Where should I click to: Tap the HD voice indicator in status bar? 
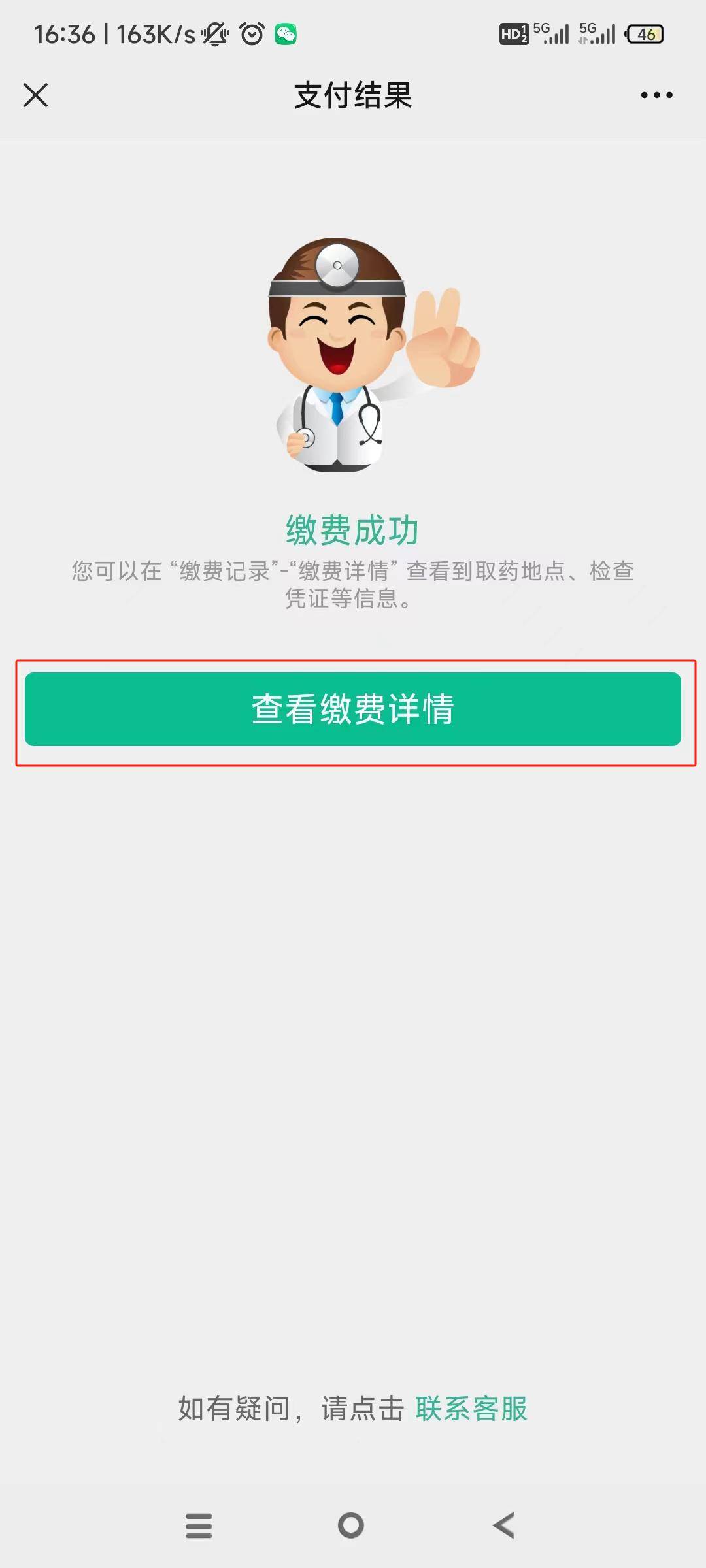click(x=514, y=33)
